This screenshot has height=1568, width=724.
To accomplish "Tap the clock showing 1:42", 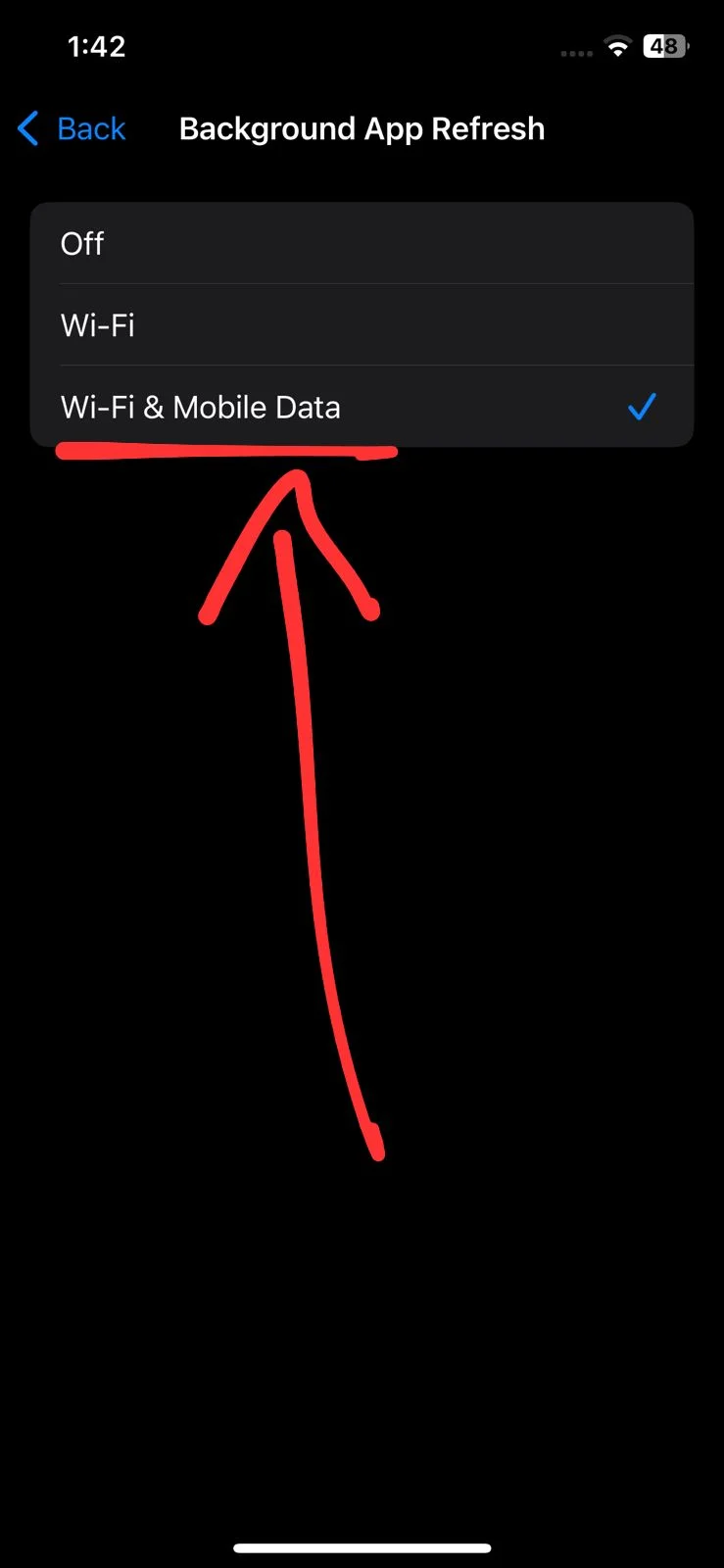I will coord(97,45).
